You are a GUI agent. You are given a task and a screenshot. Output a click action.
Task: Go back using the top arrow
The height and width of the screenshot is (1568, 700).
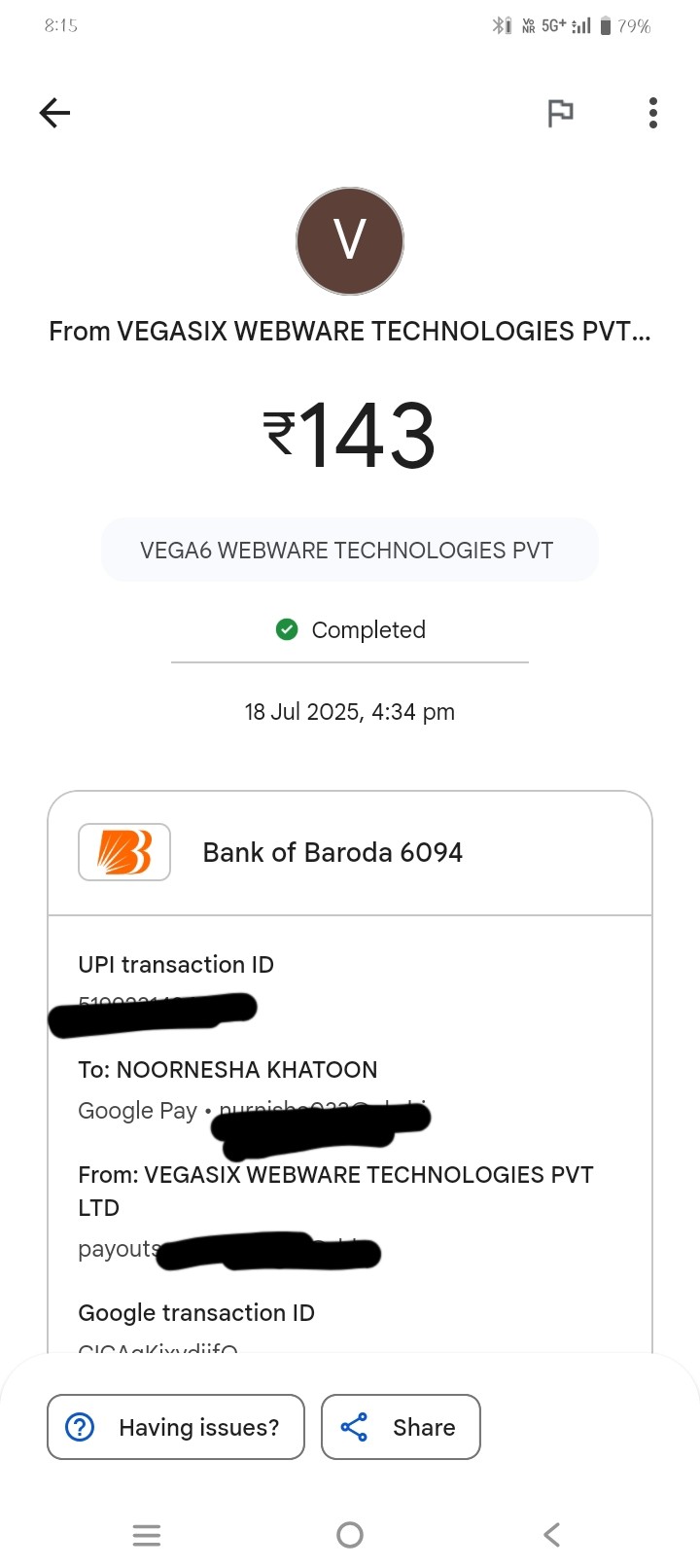coord(54,113)
